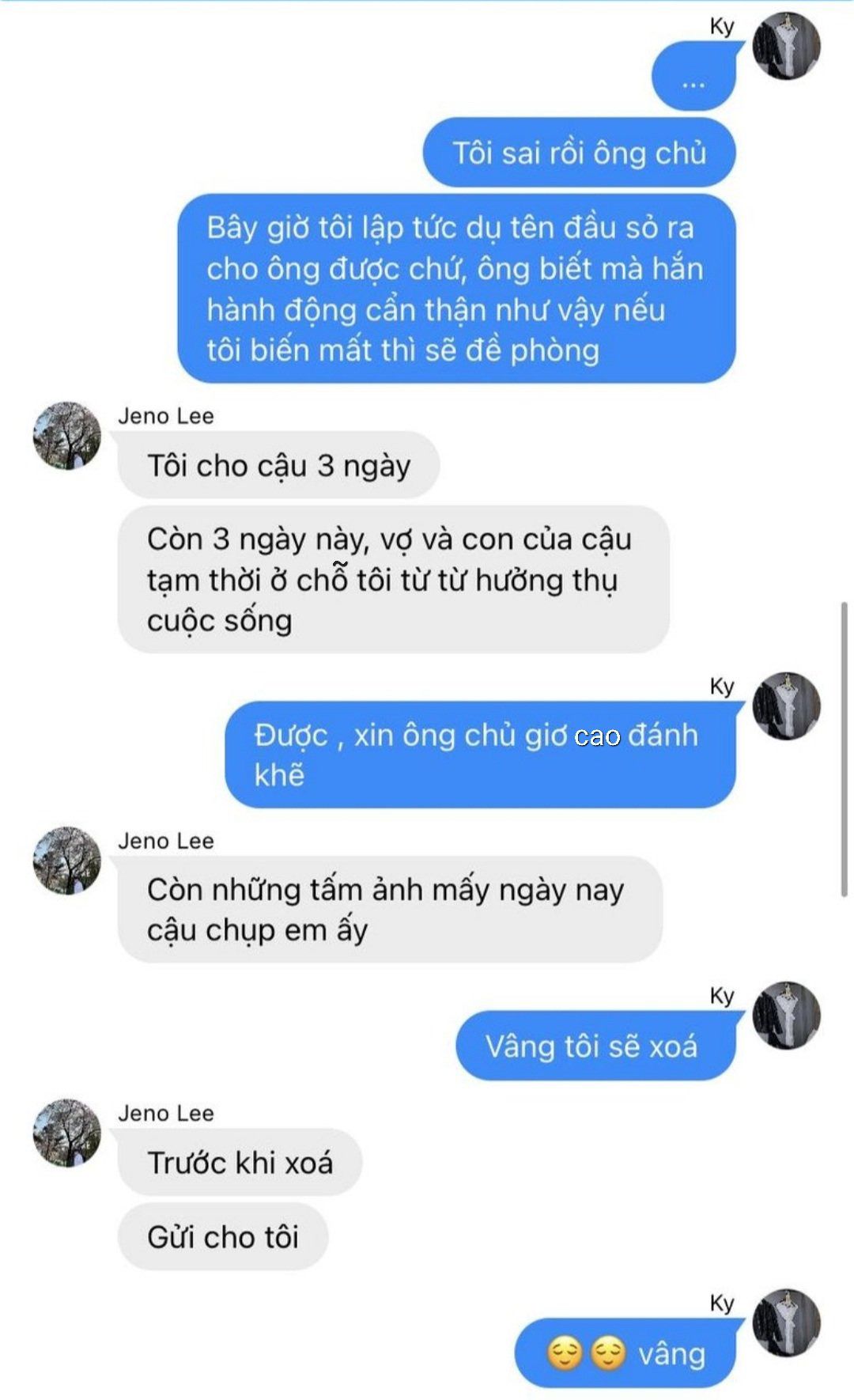Screen dimensions: 854x1400
Task: Open Ky's avatar beside "Vâng tôi sẽ xoá"
Action: point(785,1016)
